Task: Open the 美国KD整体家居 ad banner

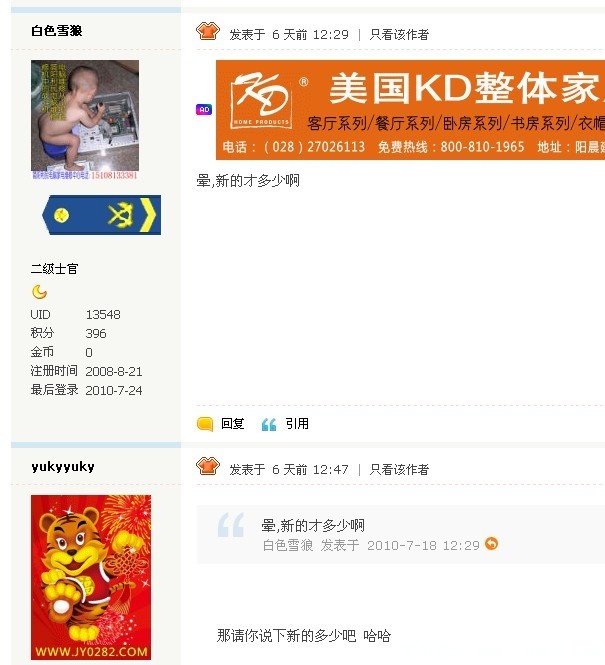Action: tap(410, 109)
